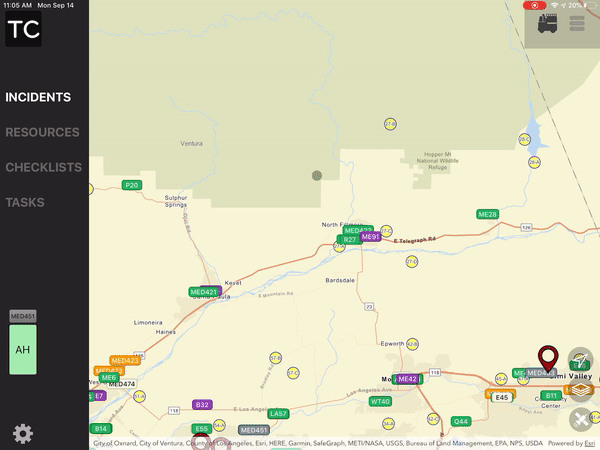Switch to the Resources section
This screenshot has width=600, height=450.
point(42,132)
